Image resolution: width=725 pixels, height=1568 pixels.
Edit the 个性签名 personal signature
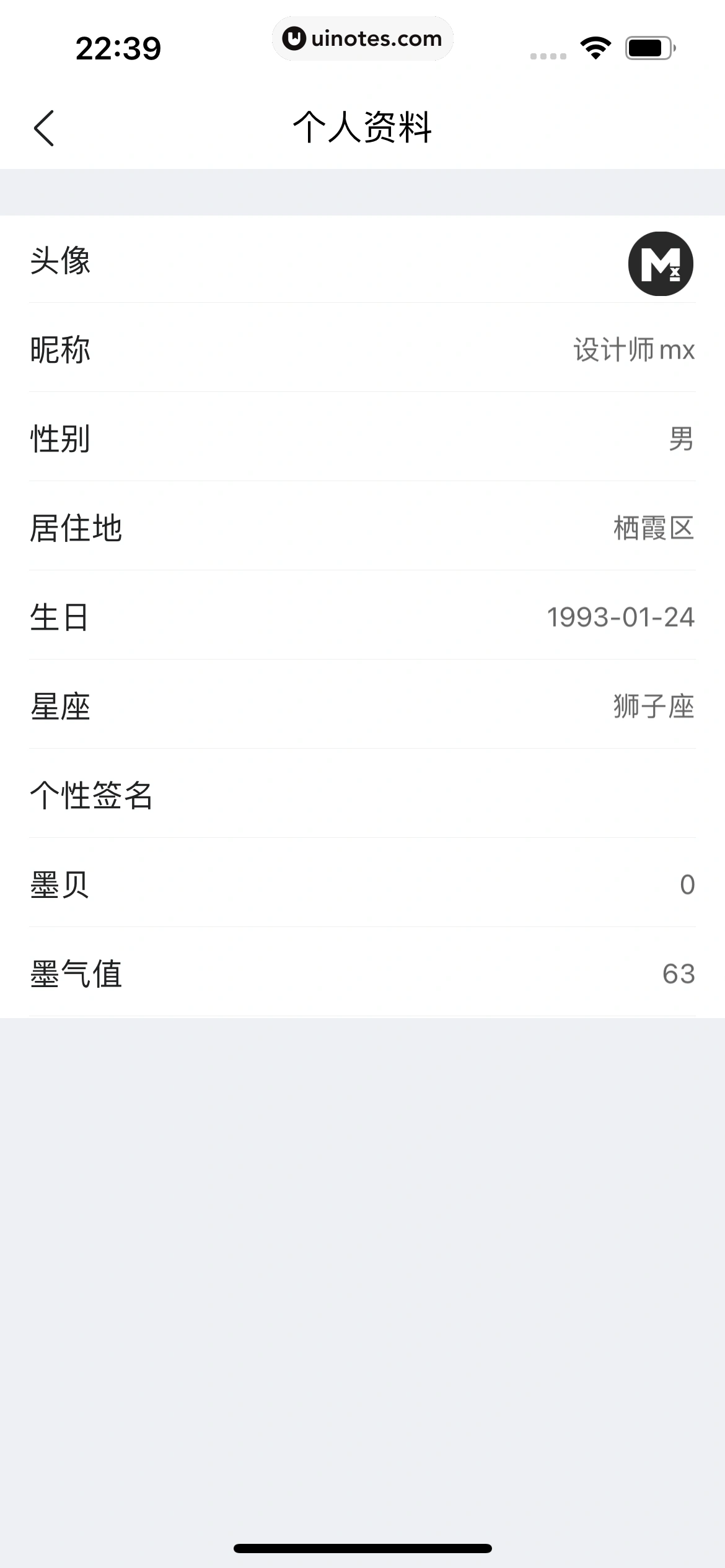coord(362,796)
